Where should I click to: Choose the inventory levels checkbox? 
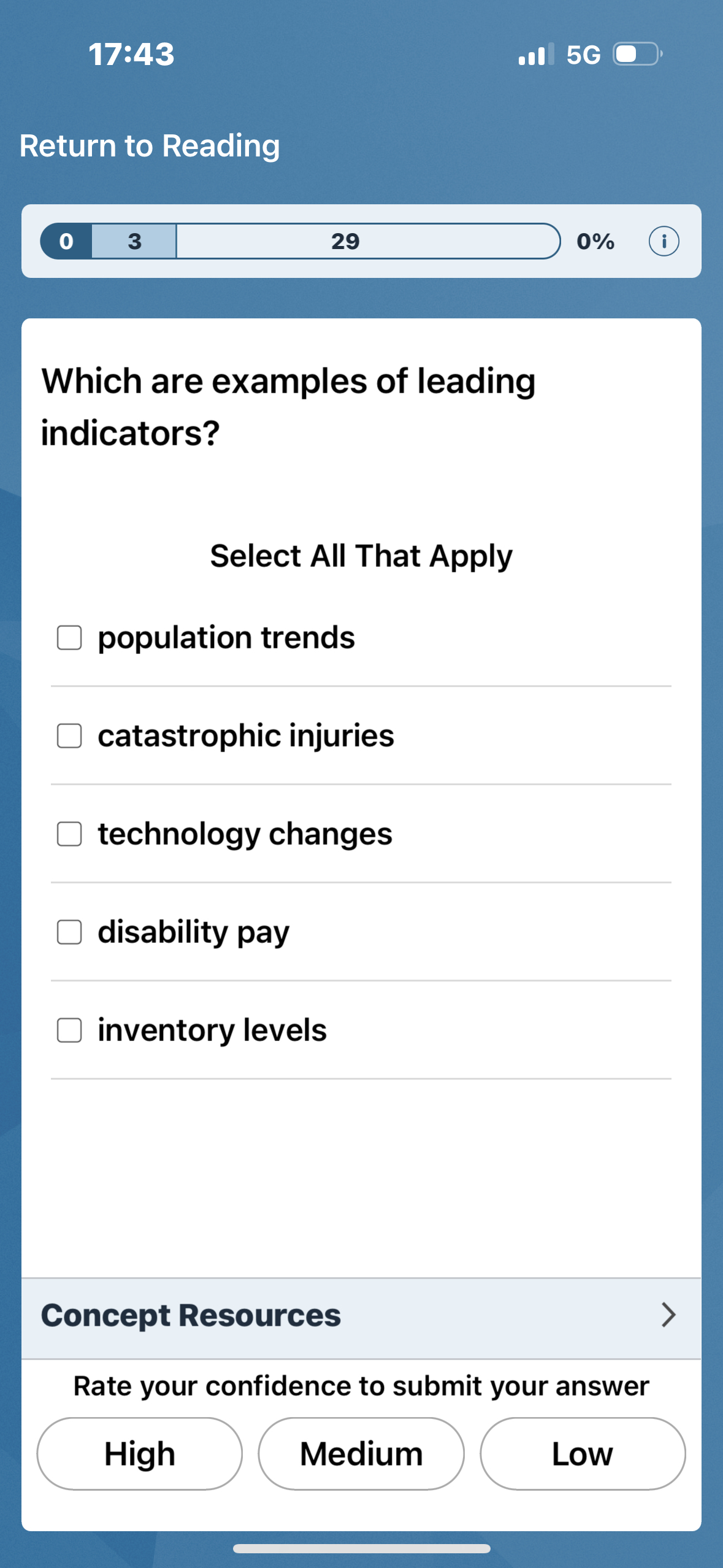tap(69, 1030)
